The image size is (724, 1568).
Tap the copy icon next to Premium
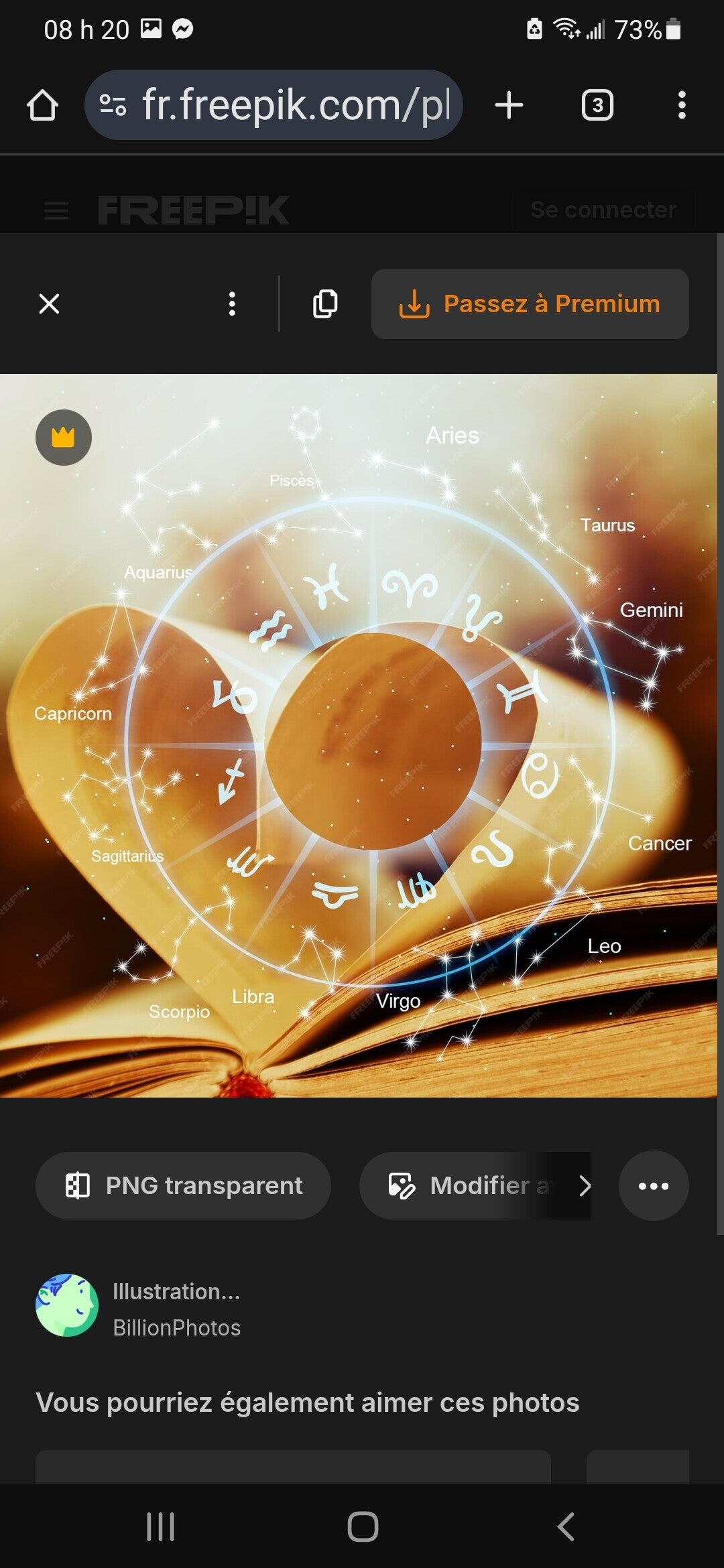(325, 304)
